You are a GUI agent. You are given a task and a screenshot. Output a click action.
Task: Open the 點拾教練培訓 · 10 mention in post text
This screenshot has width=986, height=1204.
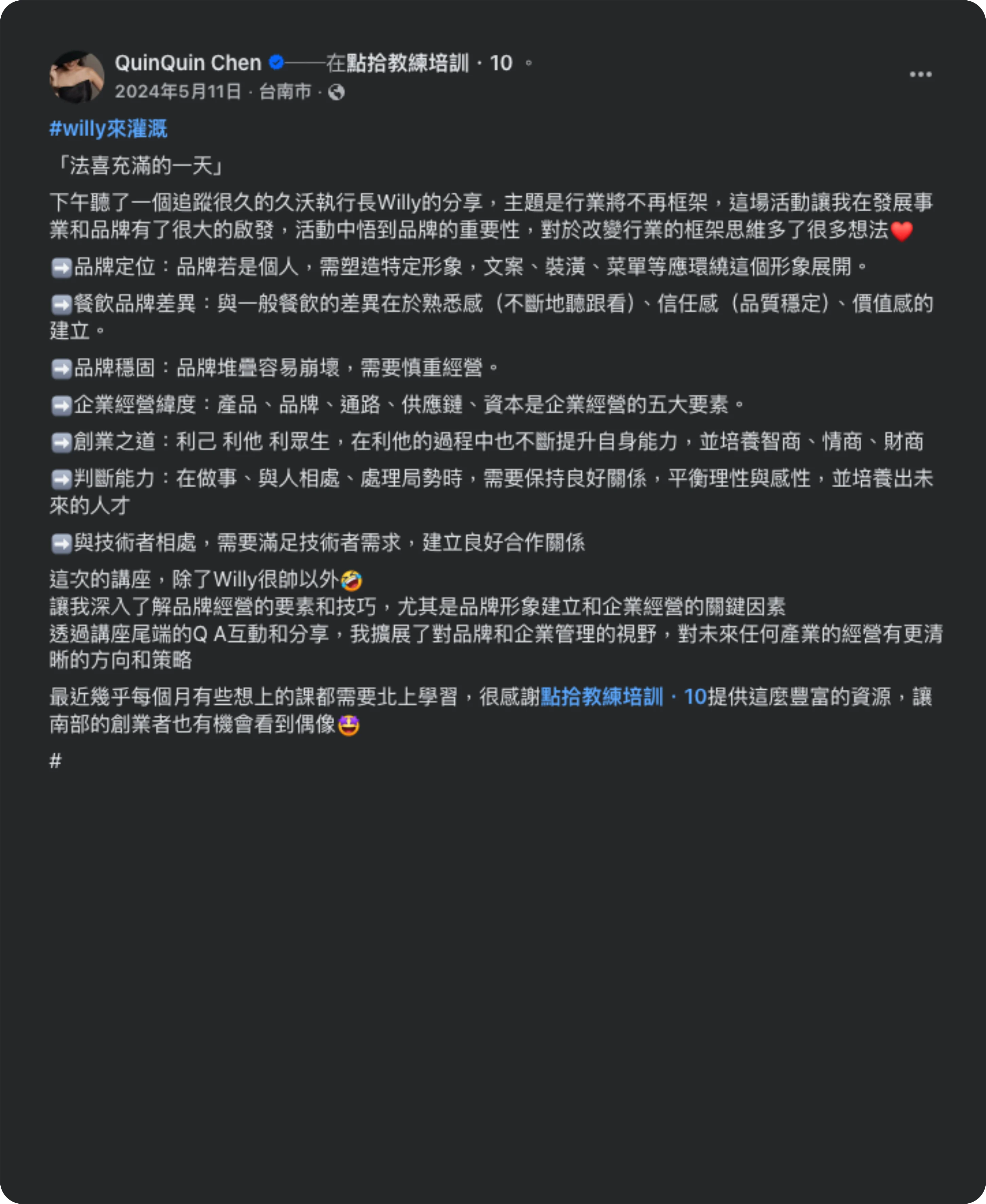coord(624,696)
